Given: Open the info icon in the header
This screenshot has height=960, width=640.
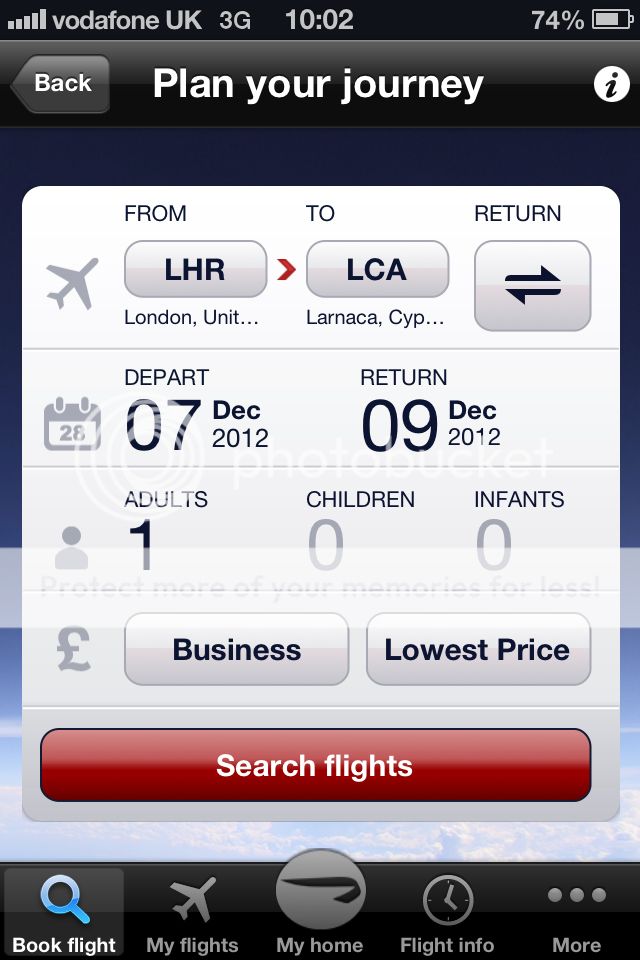Looking at the screenshot, I should click(611, 85).
